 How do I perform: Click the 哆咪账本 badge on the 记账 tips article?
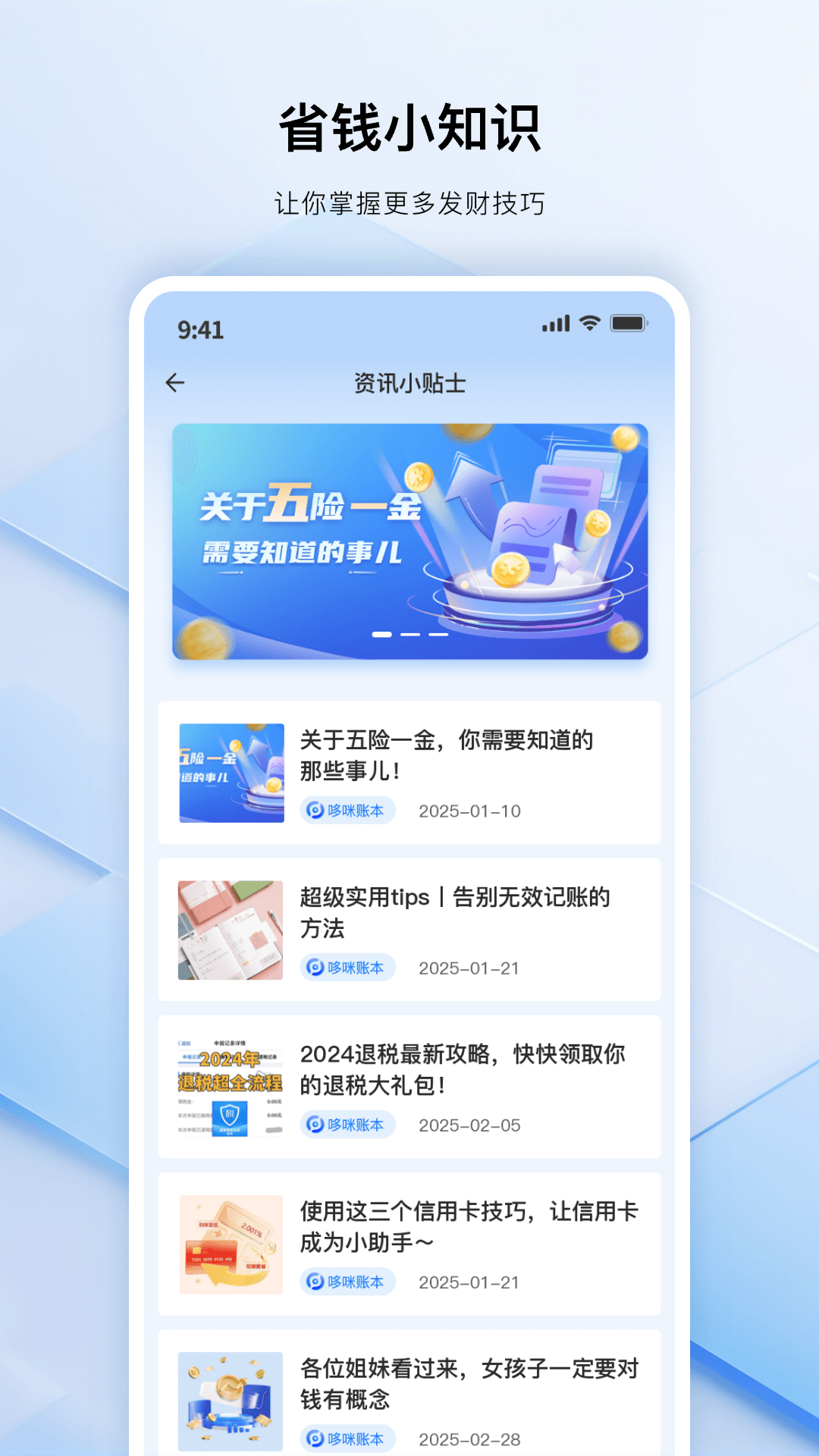[x=347, y=968]
